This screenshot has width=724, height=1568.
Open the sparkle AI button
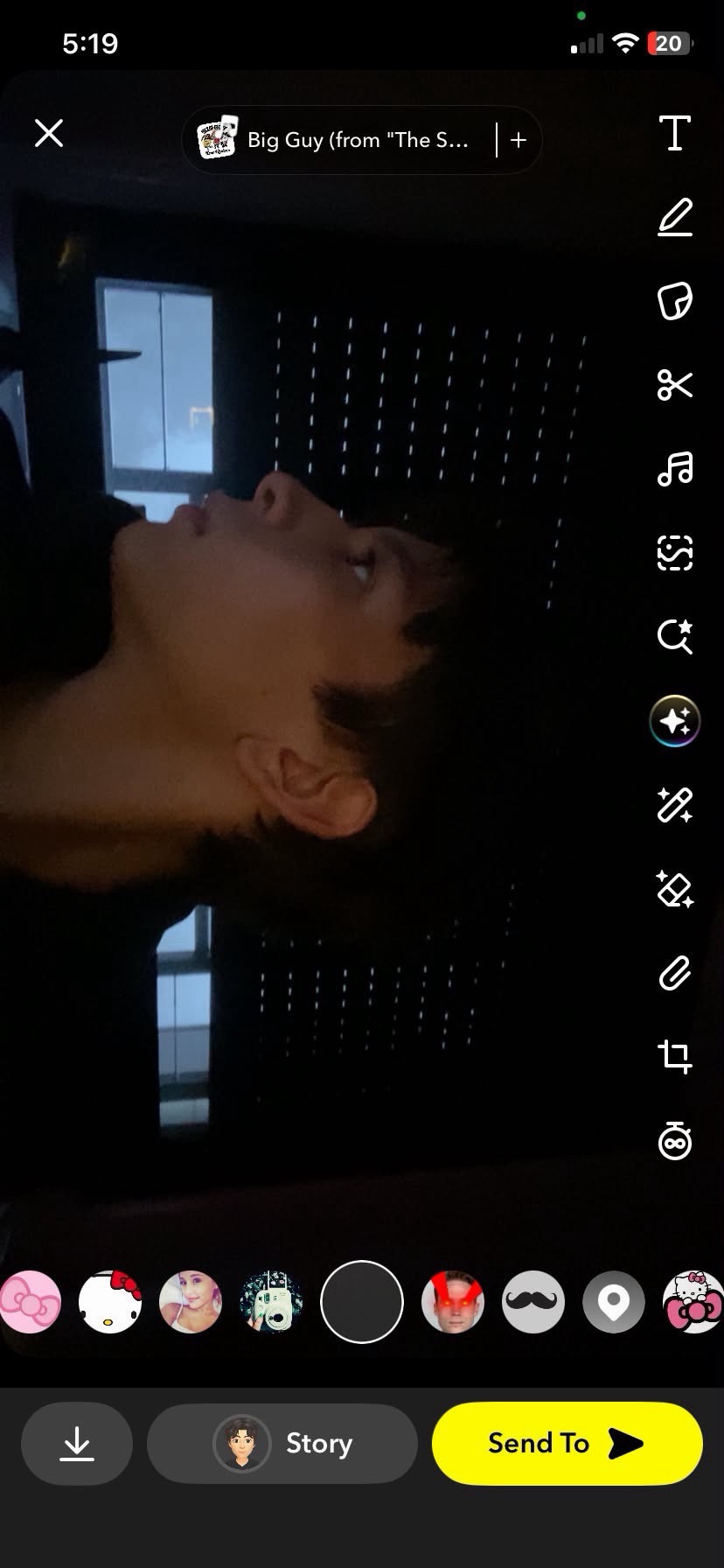[x=674, y=721]
